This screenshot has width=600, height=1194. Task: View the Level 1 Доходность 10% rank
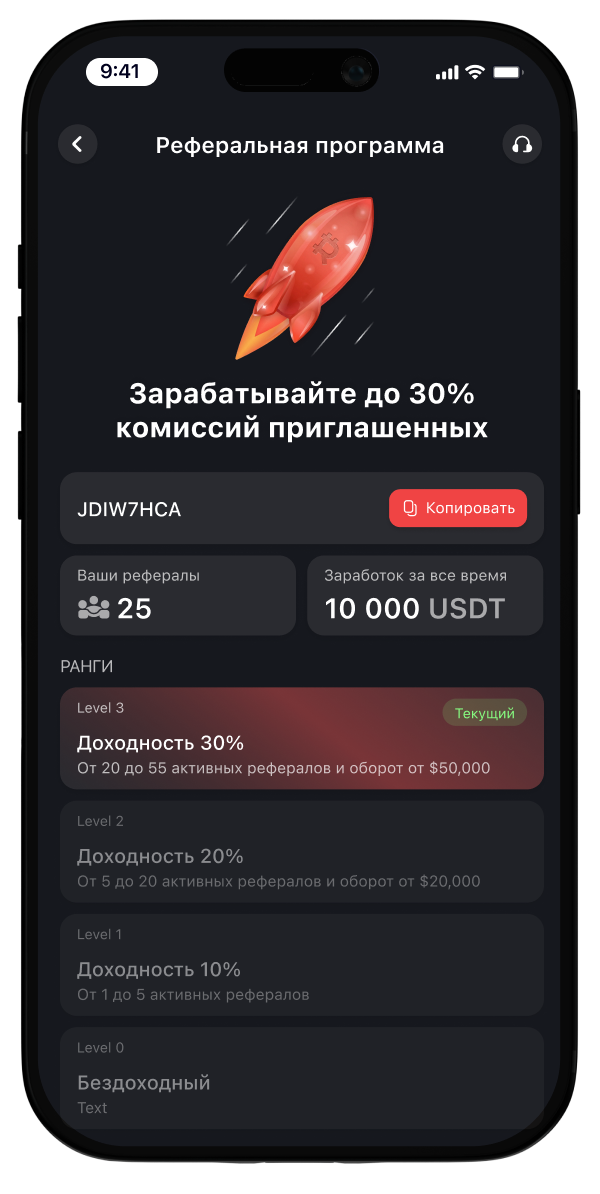pos(301,965)
